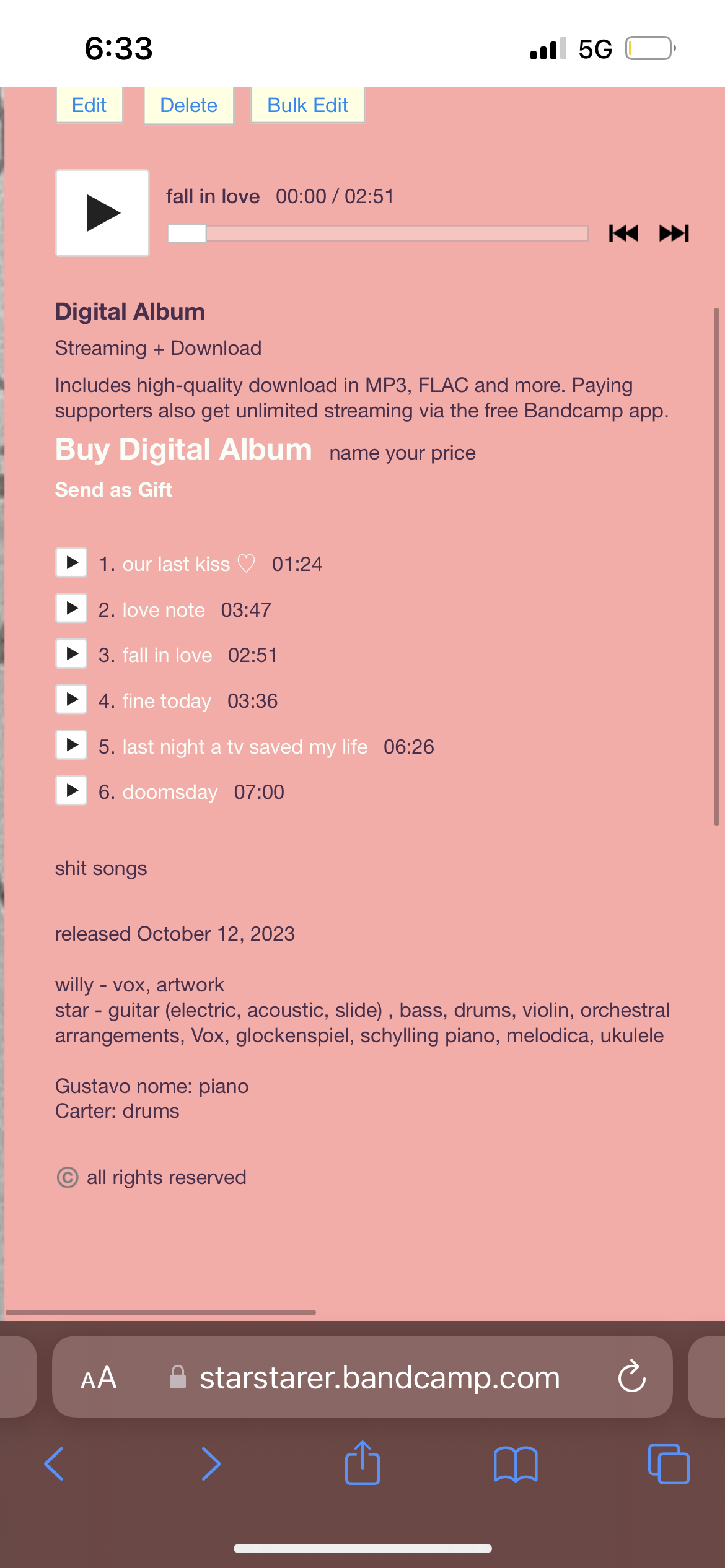The width and height of the screenshot is (725, 1568).
Task: Share this page from Safari toolbar
Action: (362, 1464)
